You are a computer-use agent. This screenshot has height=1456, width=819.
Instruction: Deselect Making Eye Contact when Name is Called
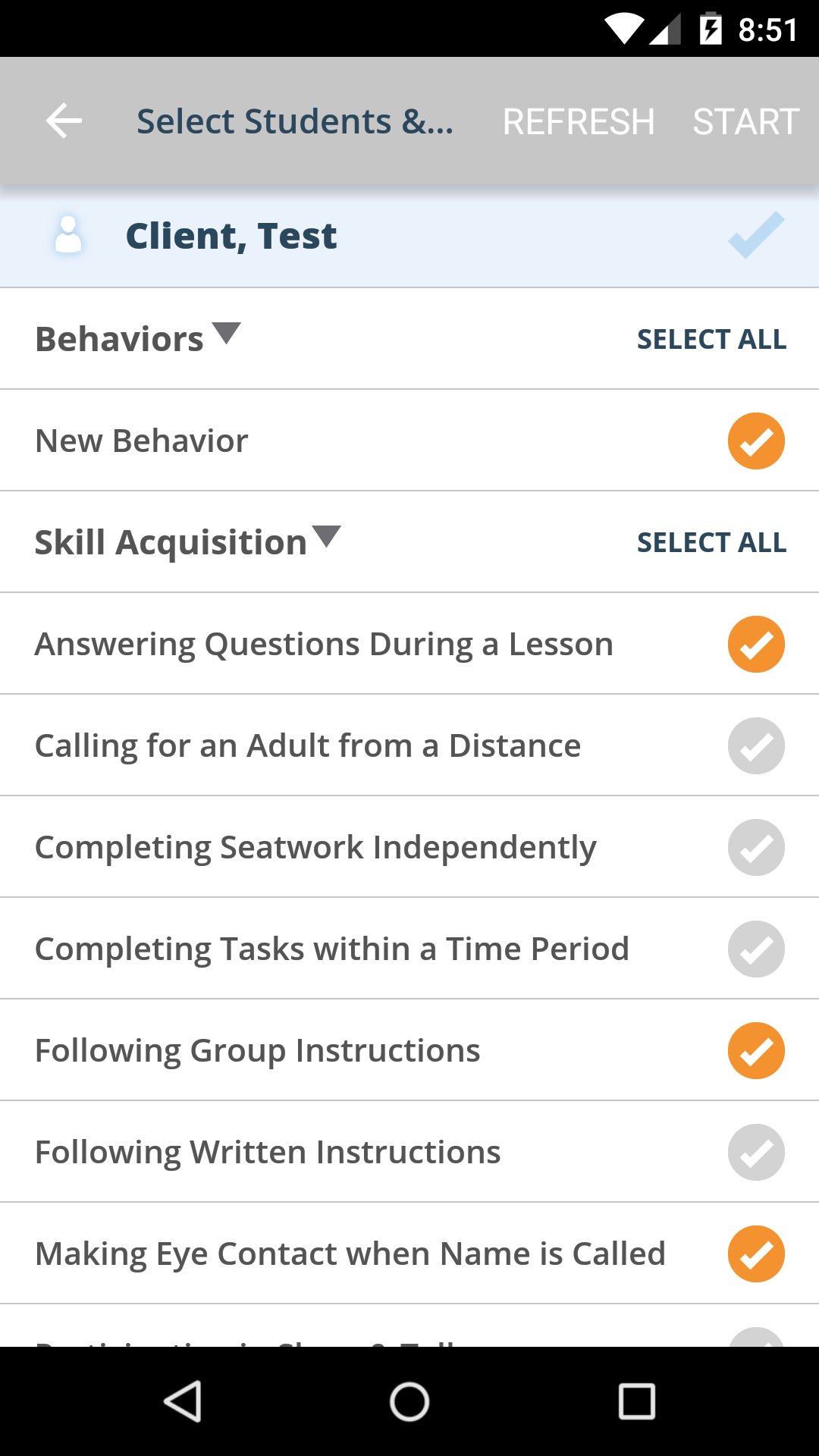(x=756, y=1254)
